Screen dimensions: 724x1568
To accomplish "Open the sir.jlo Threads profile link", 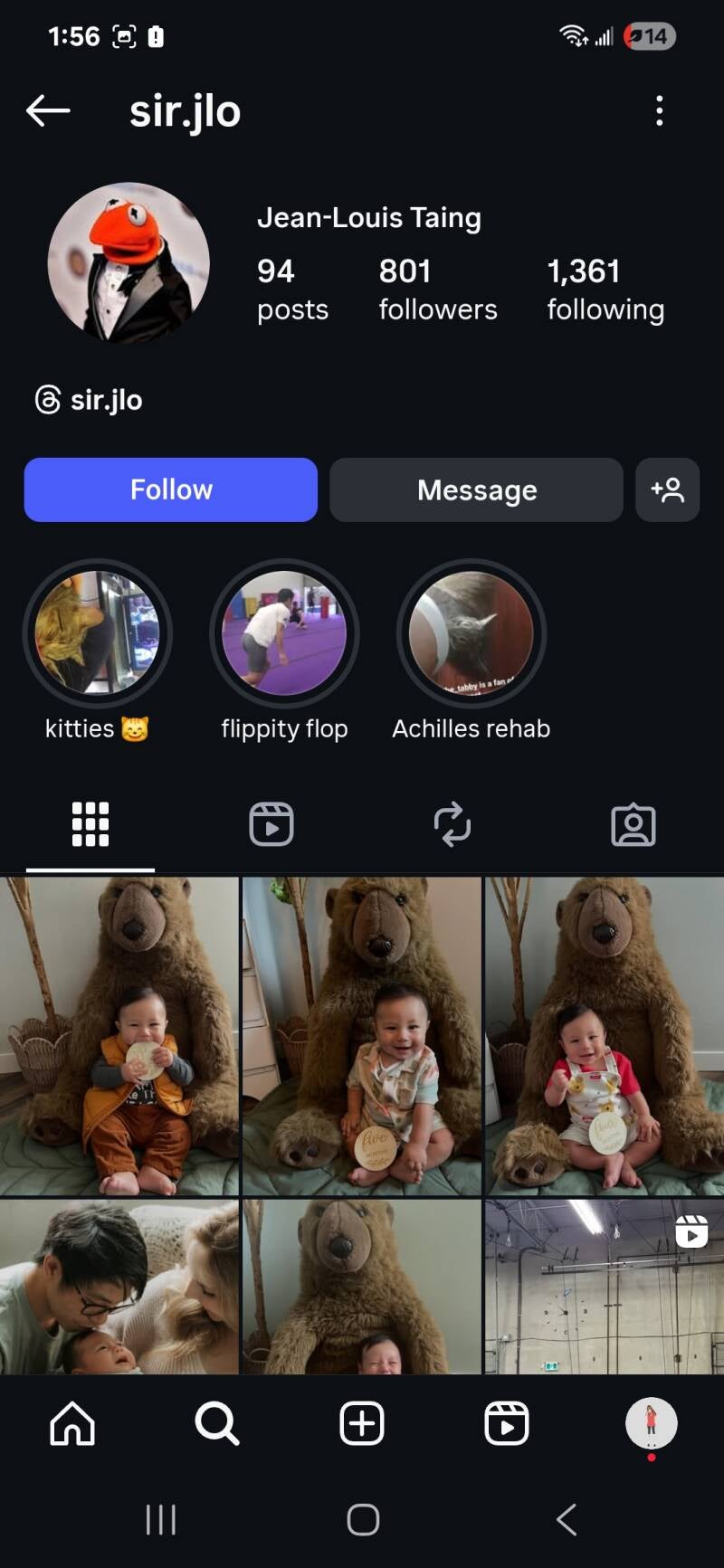I will [x=89, y=400].
